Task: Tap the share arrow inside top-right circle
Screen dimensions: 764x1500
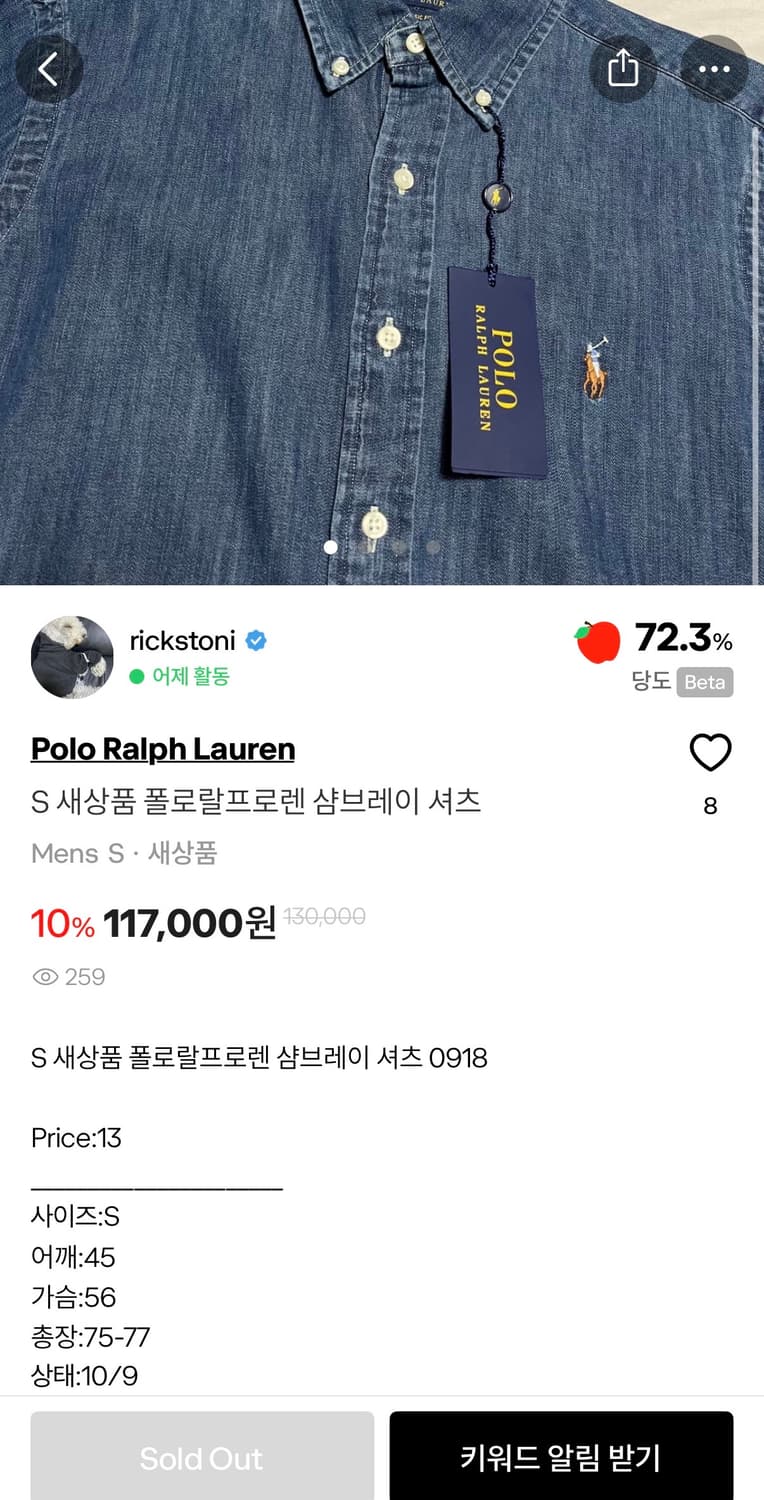Action: click(x=624, y=70)
